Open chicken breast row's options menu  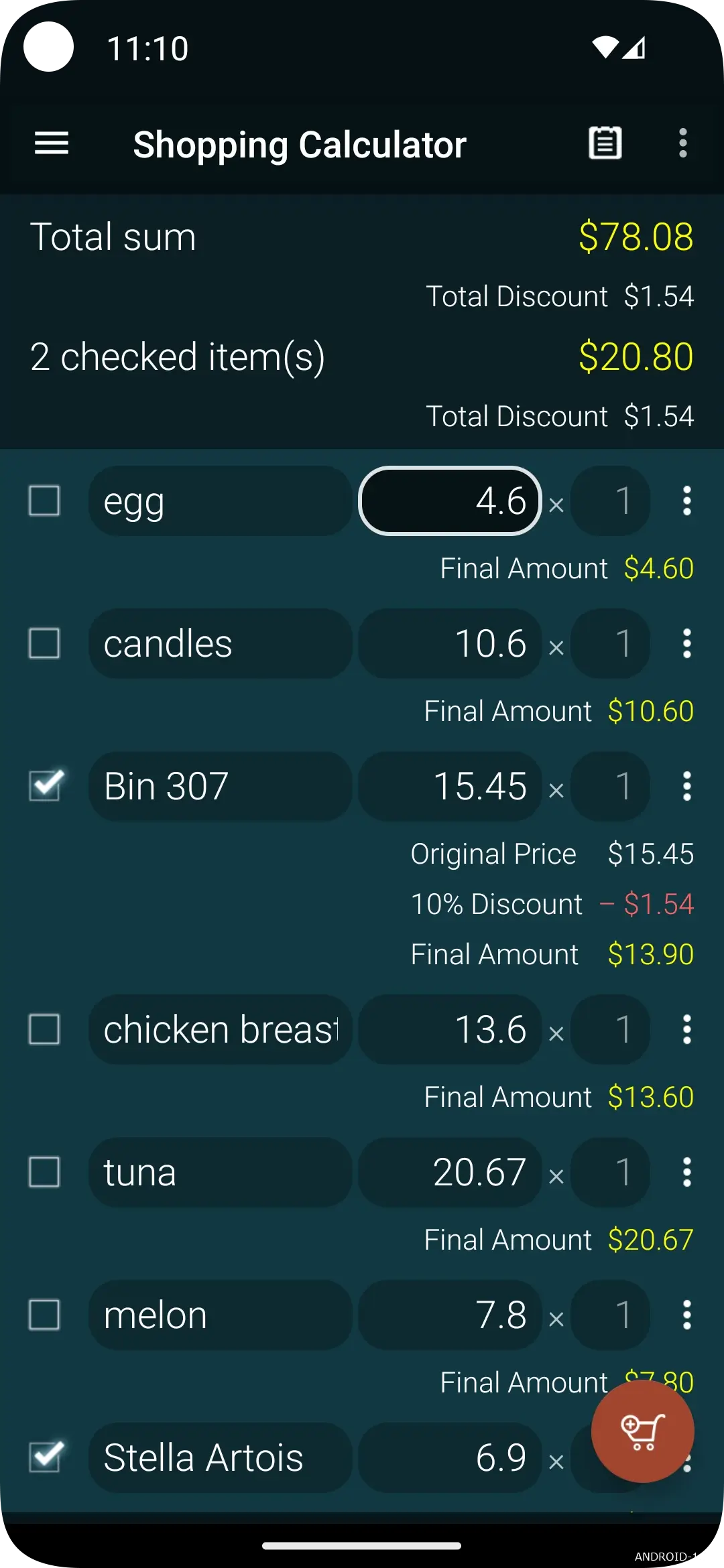(686, 1029)
